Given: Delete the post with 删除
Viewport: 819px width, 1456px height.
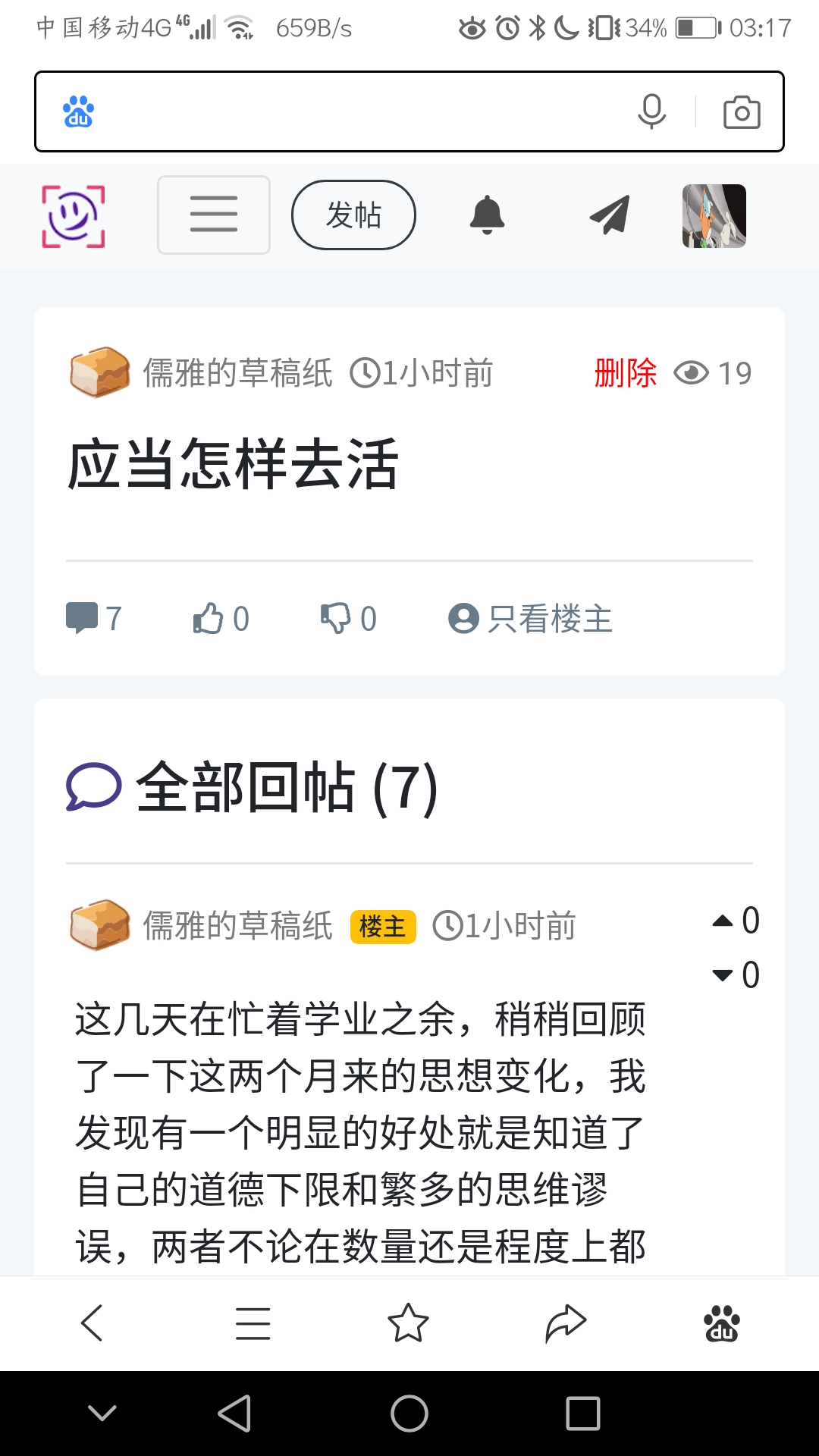Looking at the screenshot, I should point(625,373).
